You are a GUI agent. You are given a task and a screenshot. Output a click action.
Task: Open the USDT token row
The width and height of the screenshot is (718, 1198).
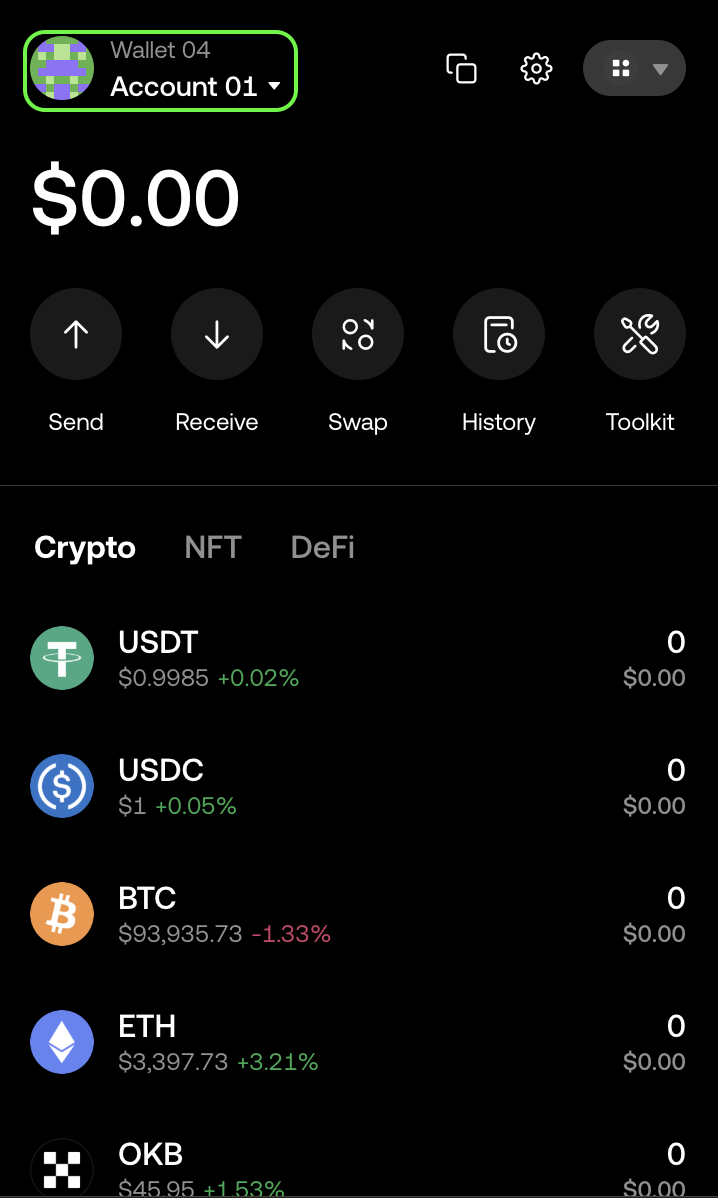pyautogui.click(x=358, y=659)
